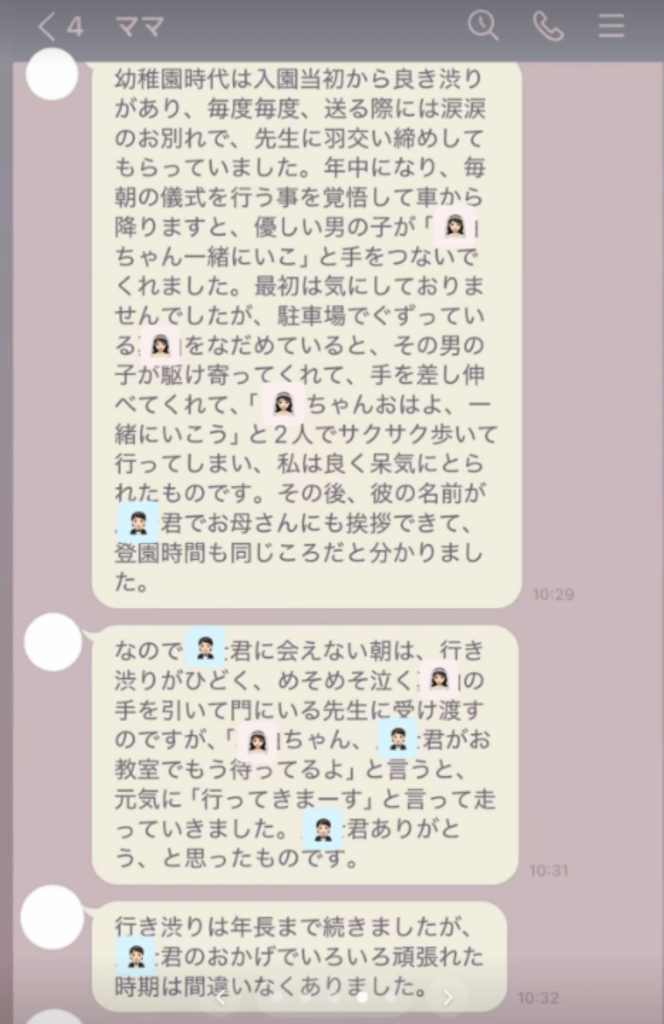This screenshot has width=664, height=1024.
Task: Start a voice call with ママ
Action: (x=548, y=27)
